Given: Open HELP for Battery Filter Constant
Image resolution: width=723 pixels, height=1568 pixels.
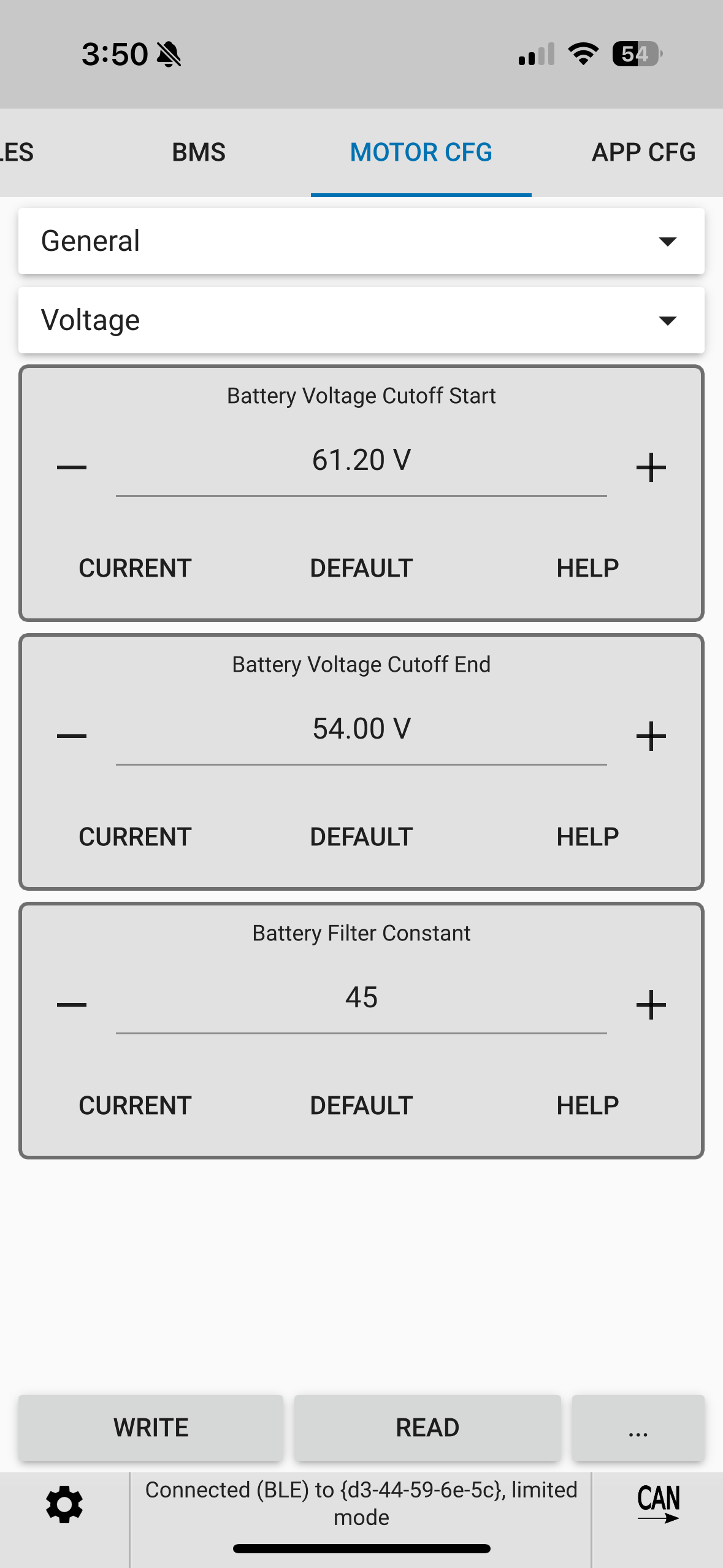Looking at the screenshot, I should [587, 1105].
